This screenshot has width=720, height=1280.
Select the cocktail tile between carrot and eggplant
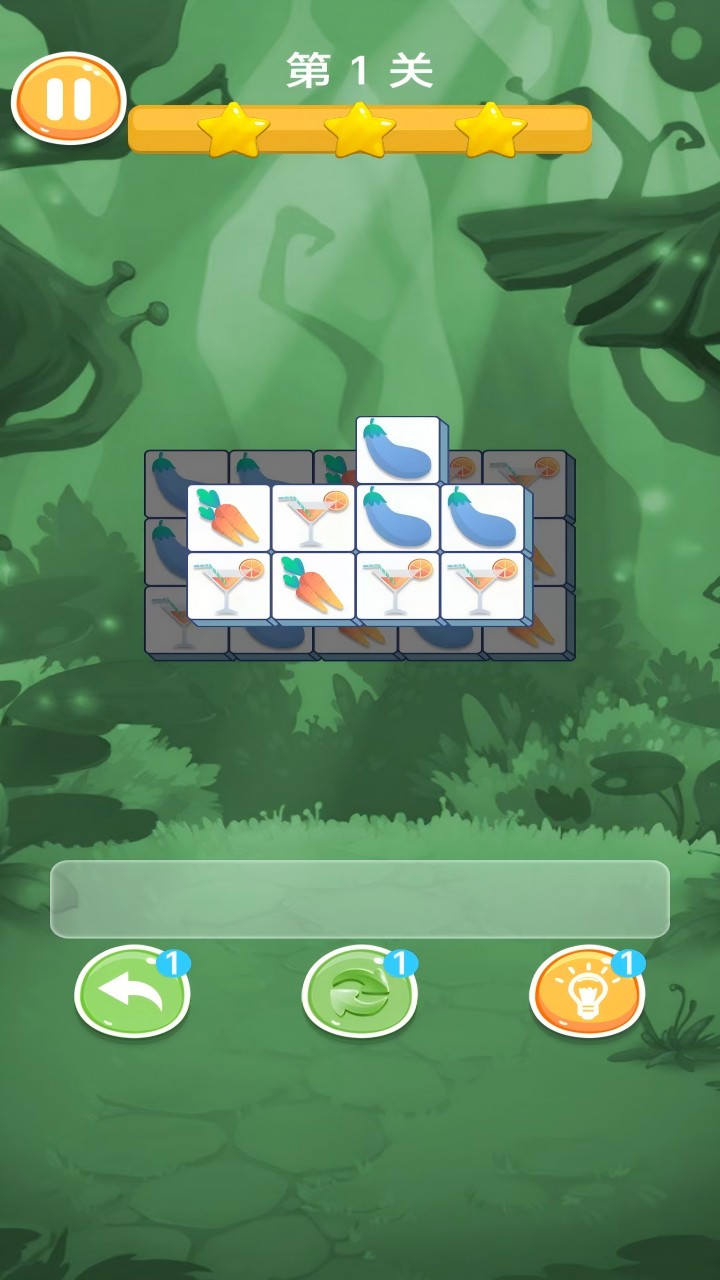[313, 518]
